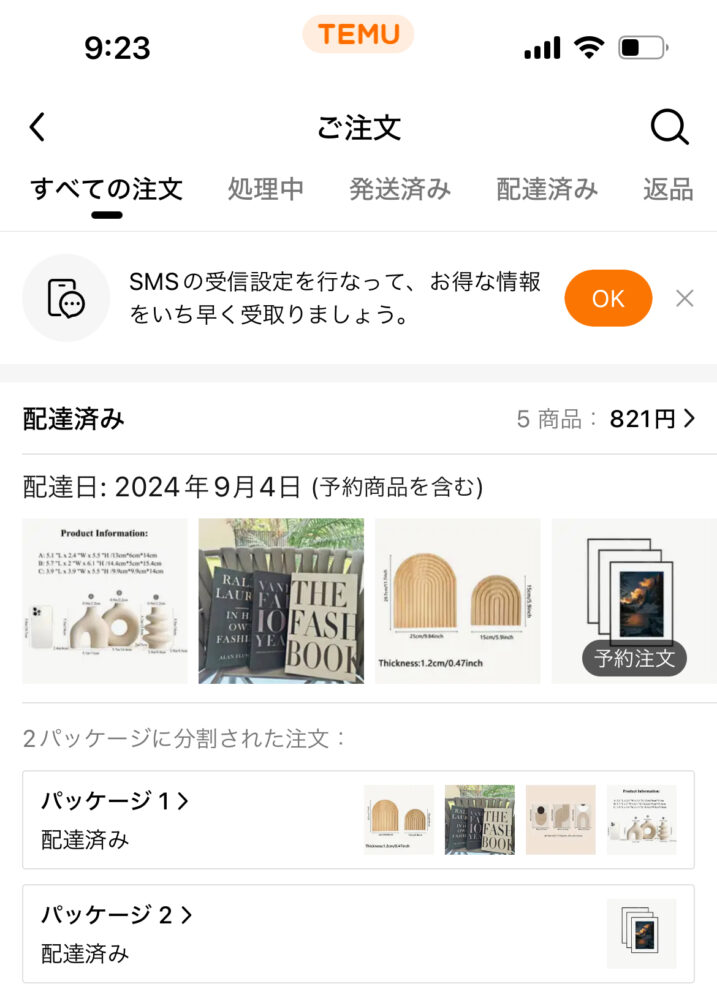Open the wooden arch product thumbnail
Image resolution: width=717 pixels, height=1000 pixels.
(x=457, y=601)
